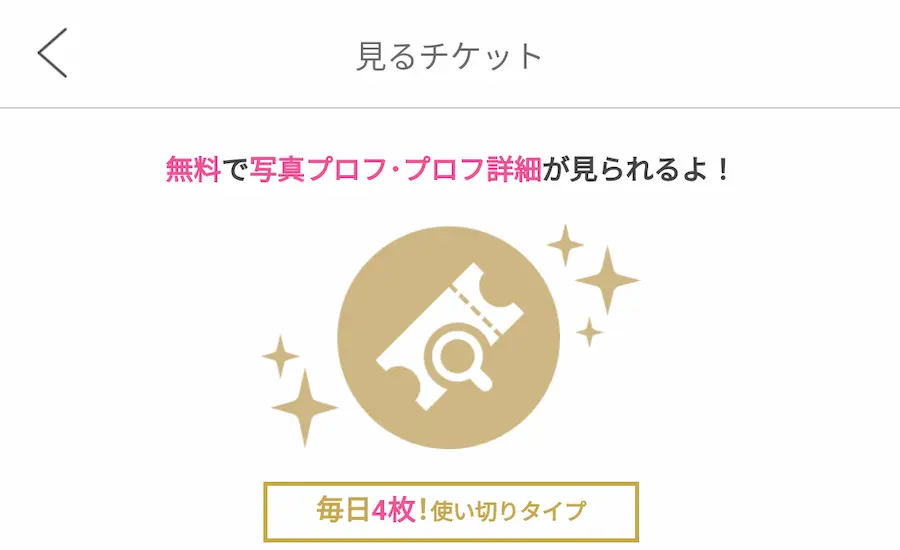The width and height of the screenshot is (900, 550).
Task: Go back from the 見るチケット screen
Action: (53, 53)
